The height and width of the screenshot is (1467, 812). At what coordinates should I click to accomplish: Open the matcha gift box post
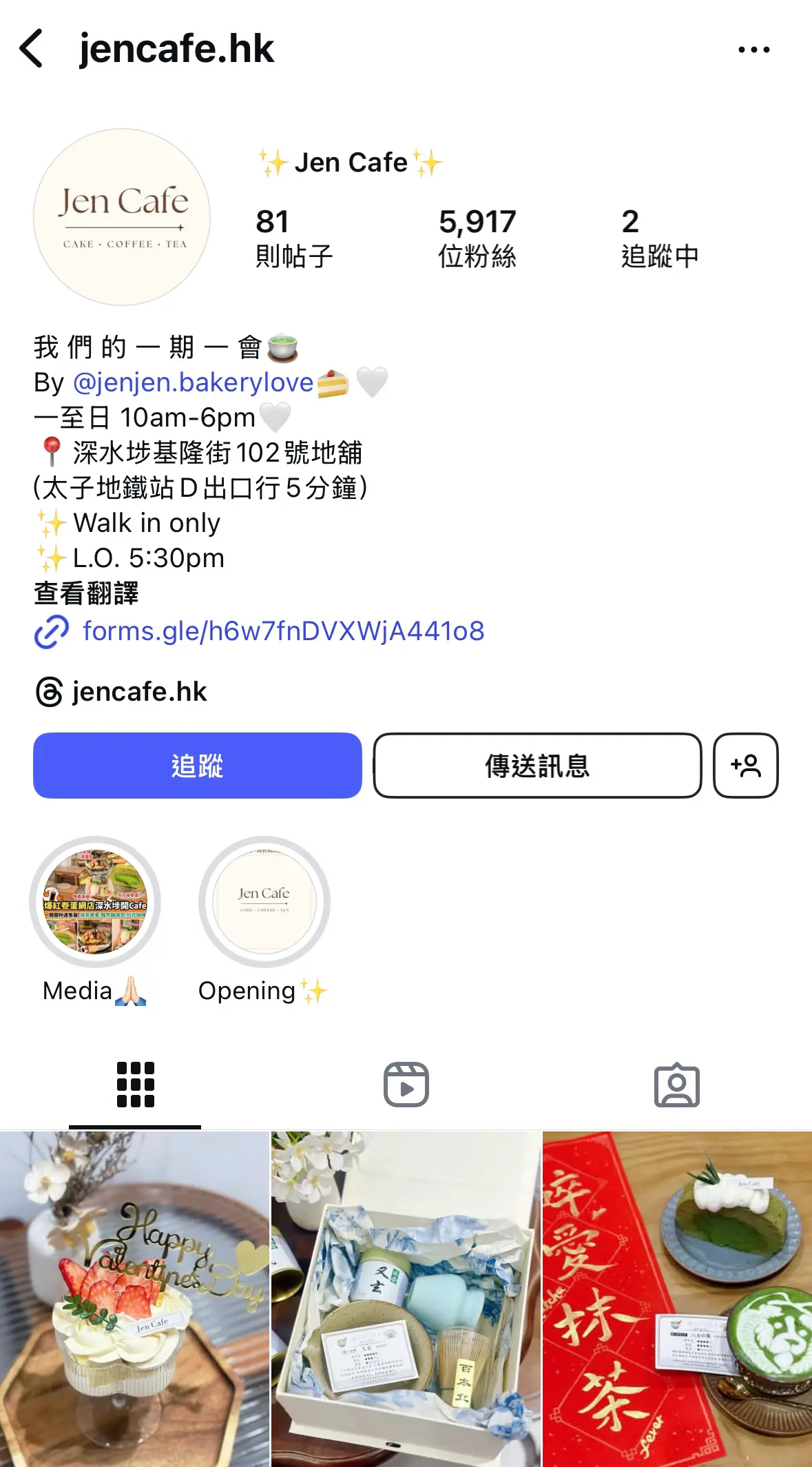(x=406, y=1299)
